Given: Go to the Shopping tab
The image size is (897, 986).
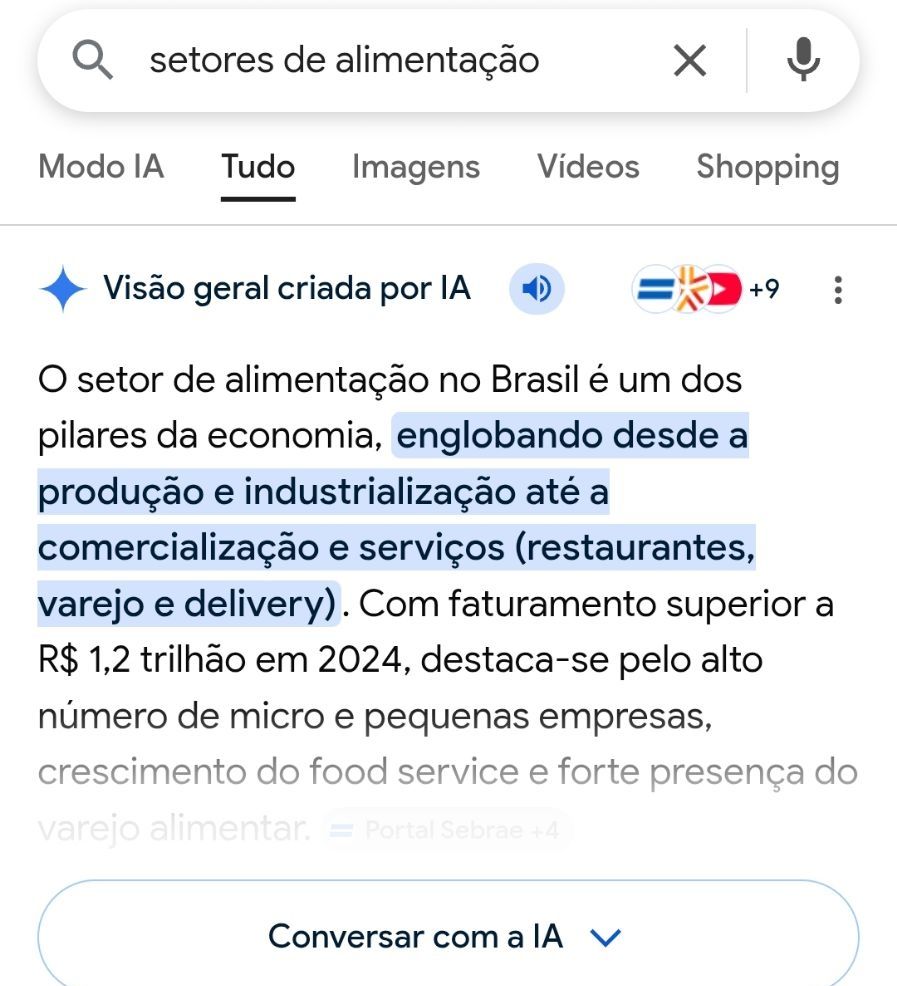Looking at the screenshot, I should pos(767,167).
